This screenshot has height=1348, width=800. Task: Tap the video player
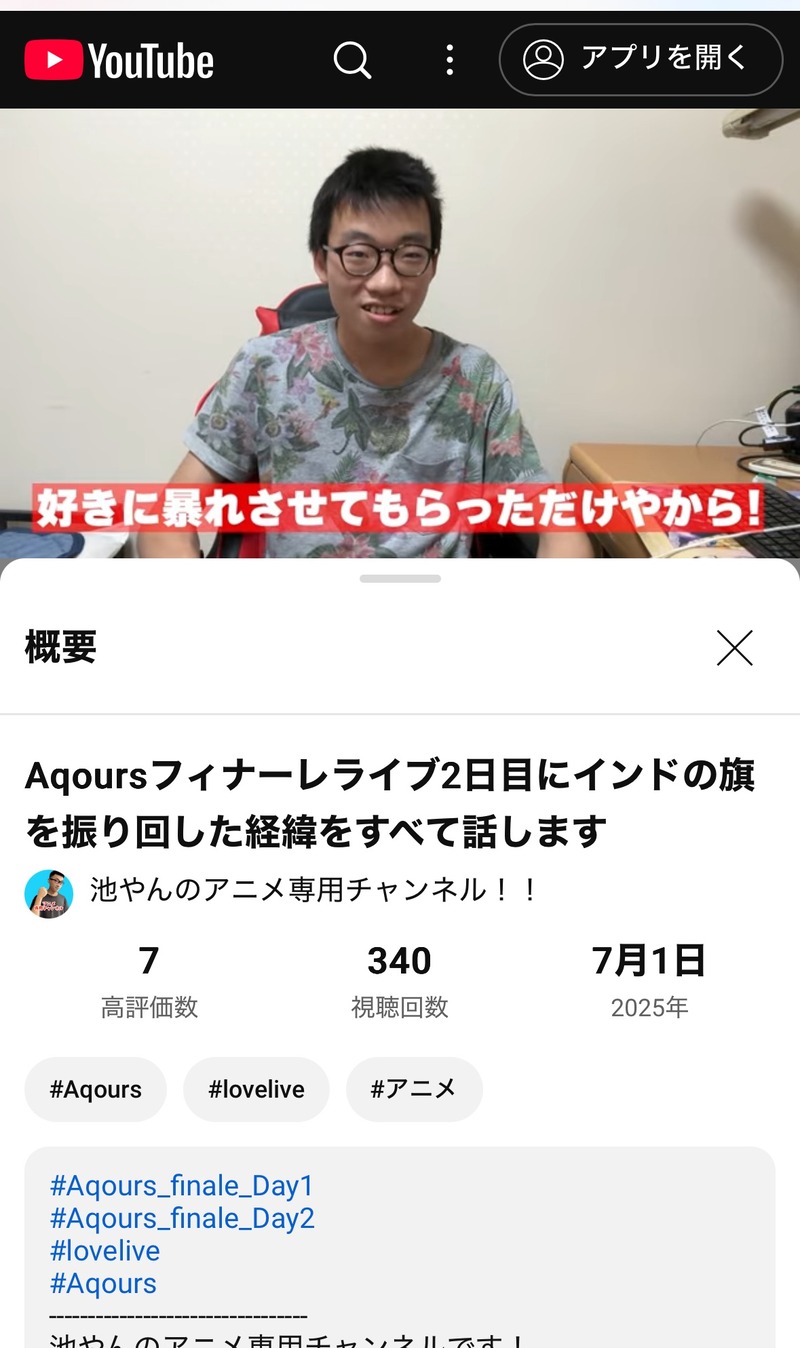click(x=400, y=333)
